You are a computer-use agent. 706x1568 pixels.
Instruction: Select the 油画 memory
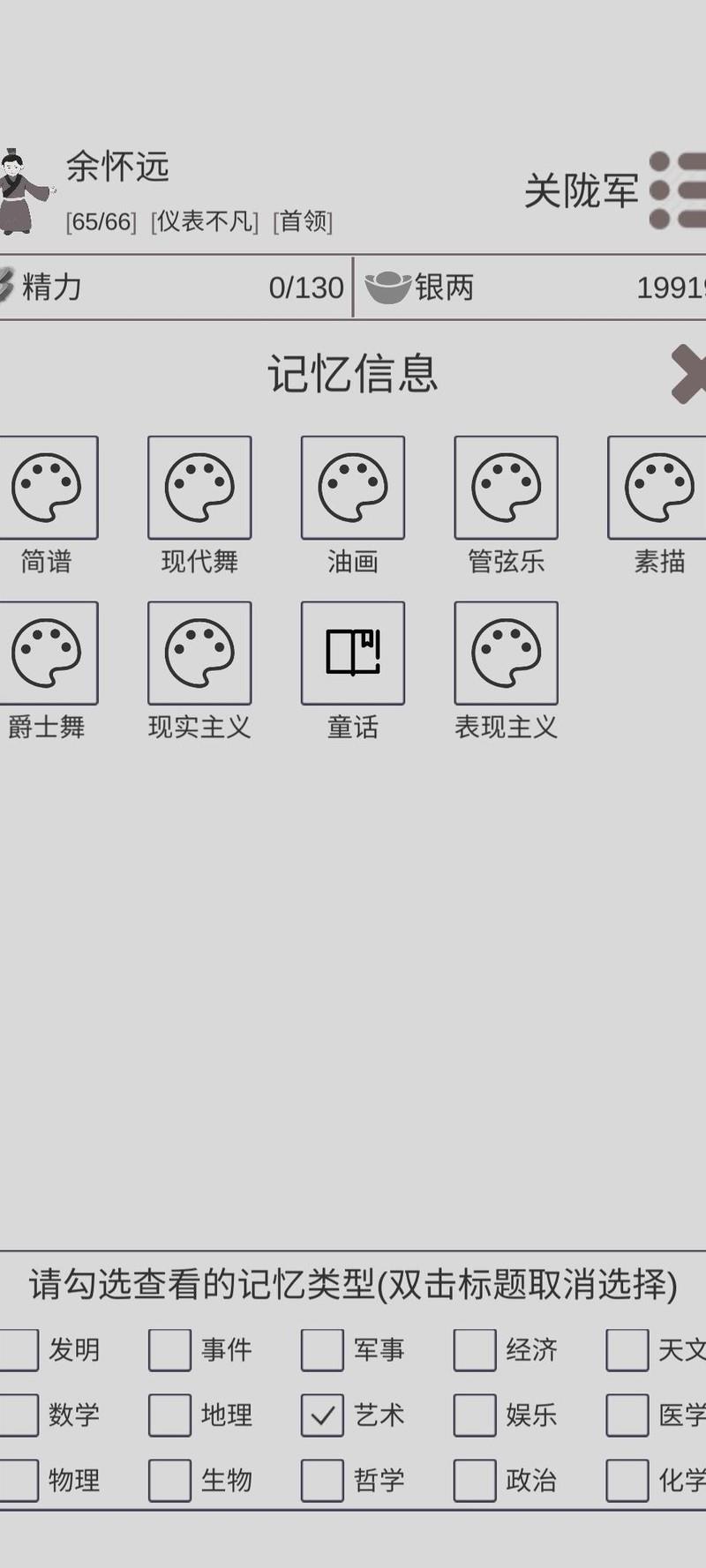353,488
